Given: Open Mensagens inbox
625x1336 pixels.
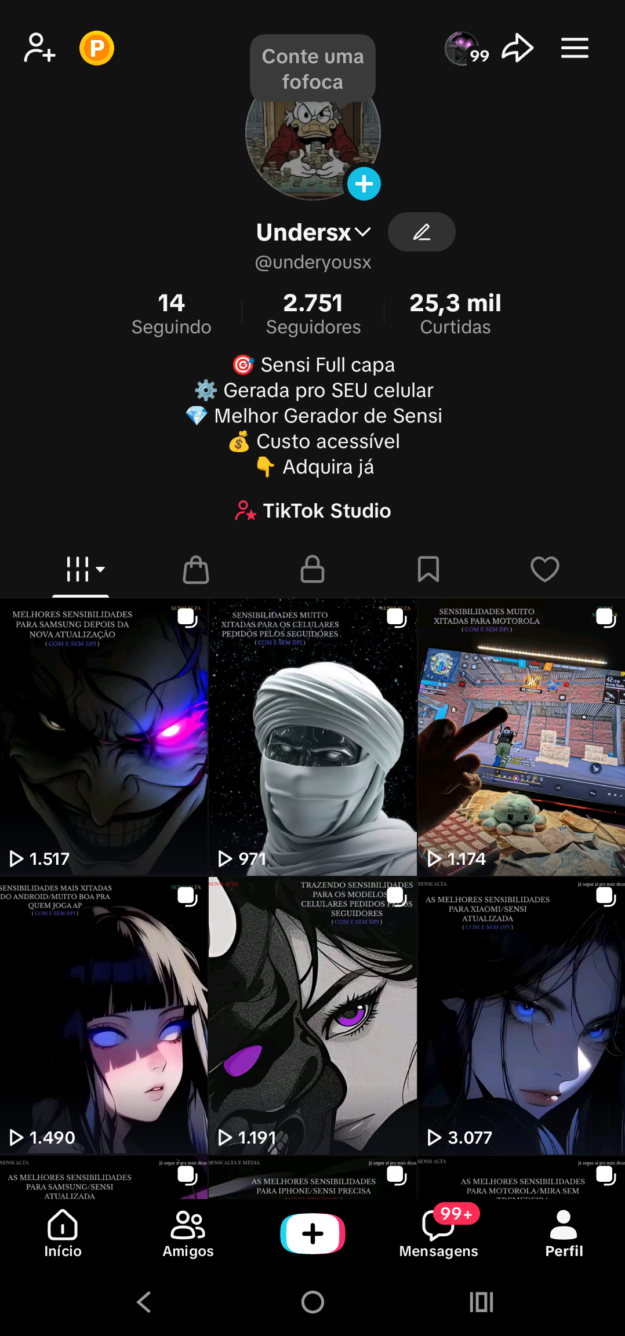Looking at the screenshot, I should click(438, 1234).
